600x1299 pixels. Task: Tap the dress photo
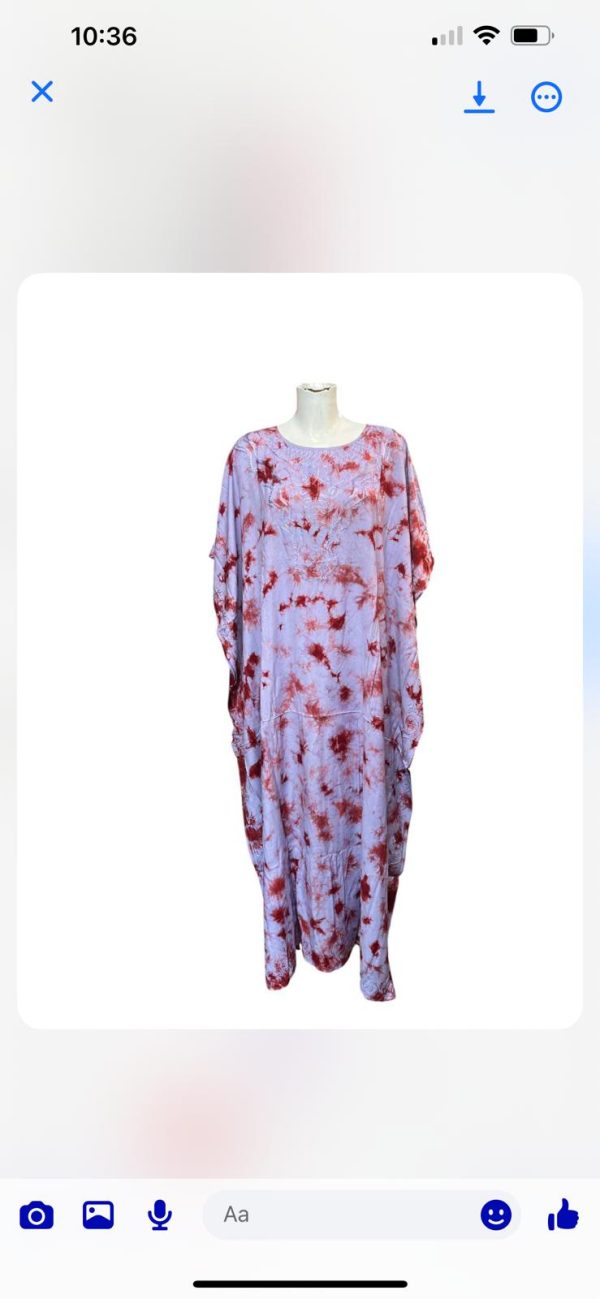[300, 651]
